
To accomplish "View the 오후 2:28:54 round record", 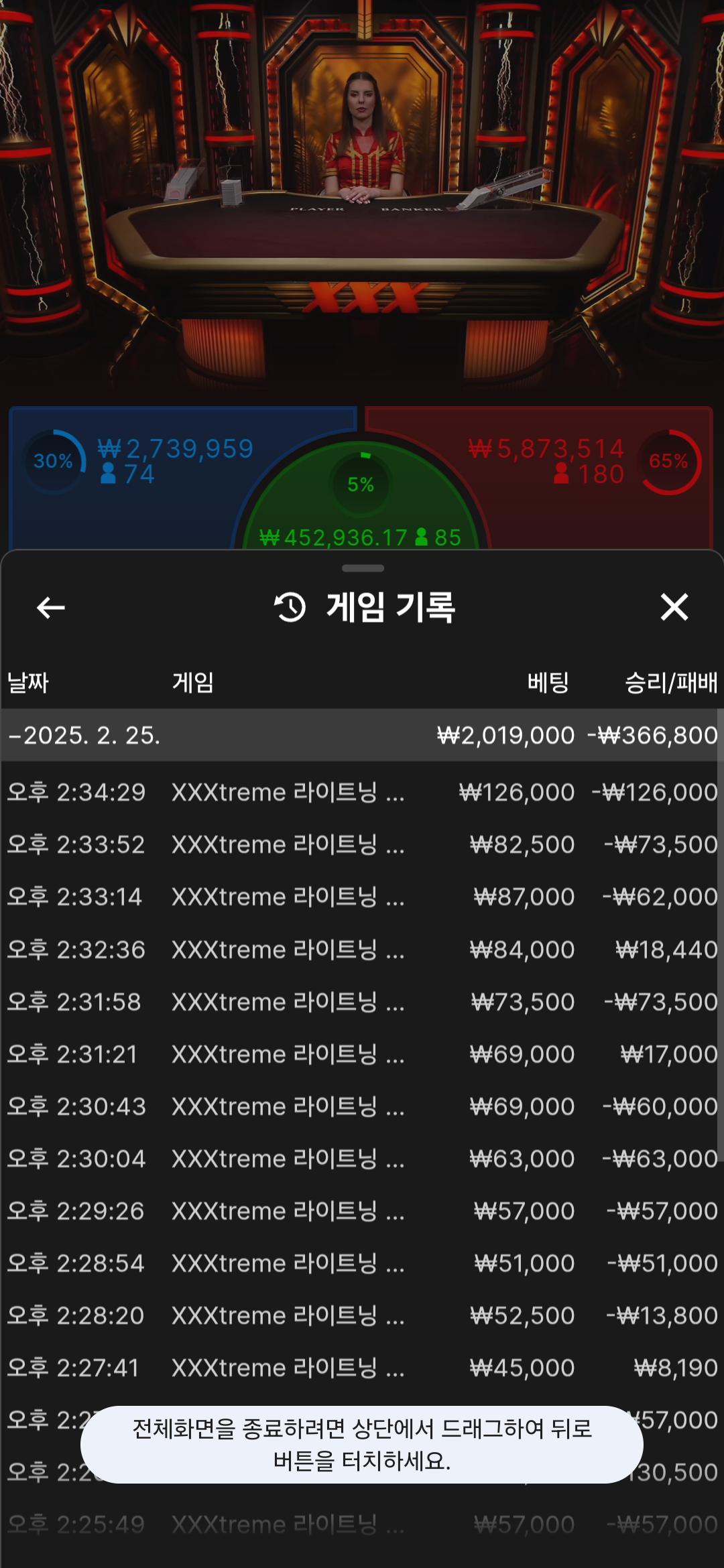I will (362, 1263).
